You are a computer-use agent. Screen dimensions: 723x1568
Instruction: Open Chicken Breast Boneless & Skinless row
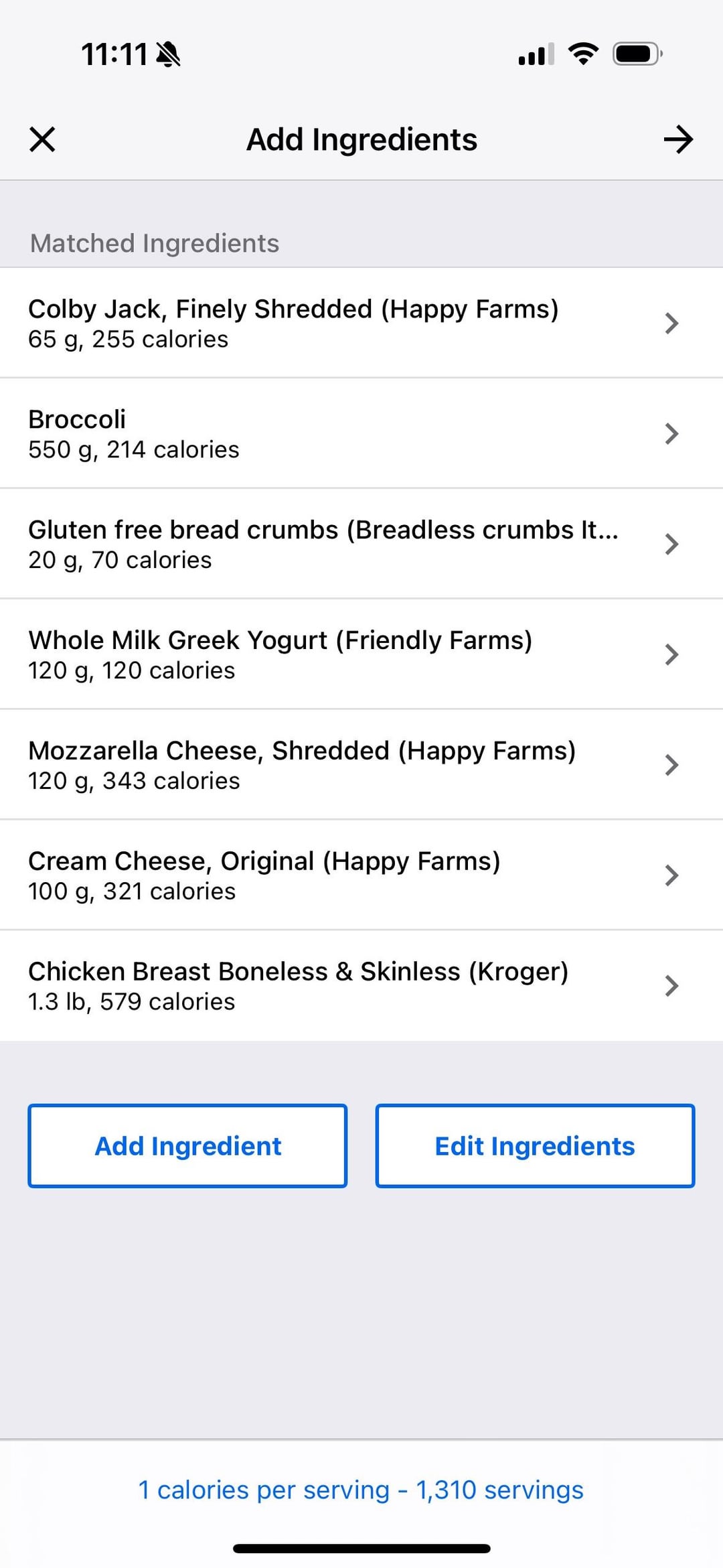[361, 986]
